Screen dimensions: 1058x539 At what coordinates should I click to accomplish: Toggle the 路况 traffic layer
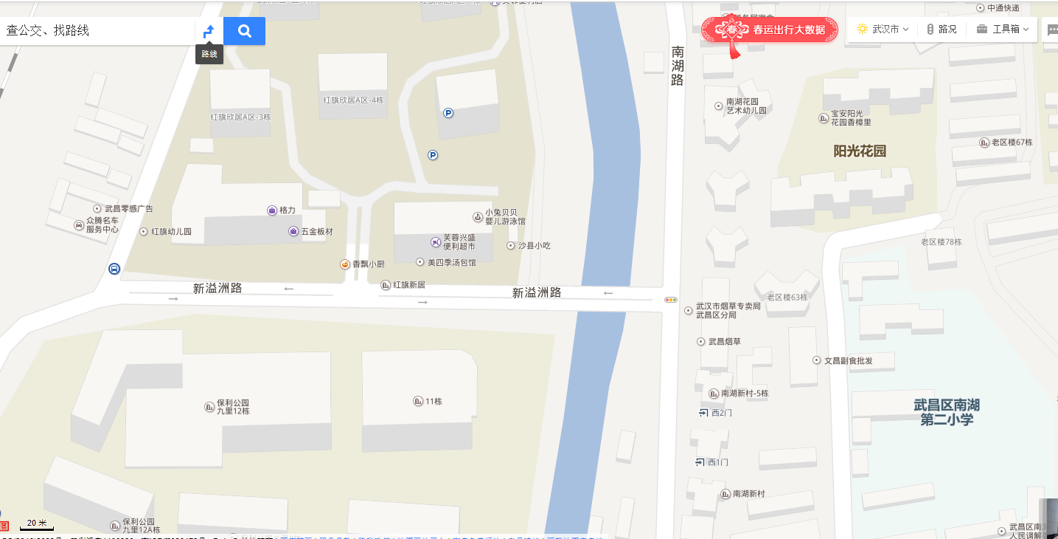coord(941,30)
